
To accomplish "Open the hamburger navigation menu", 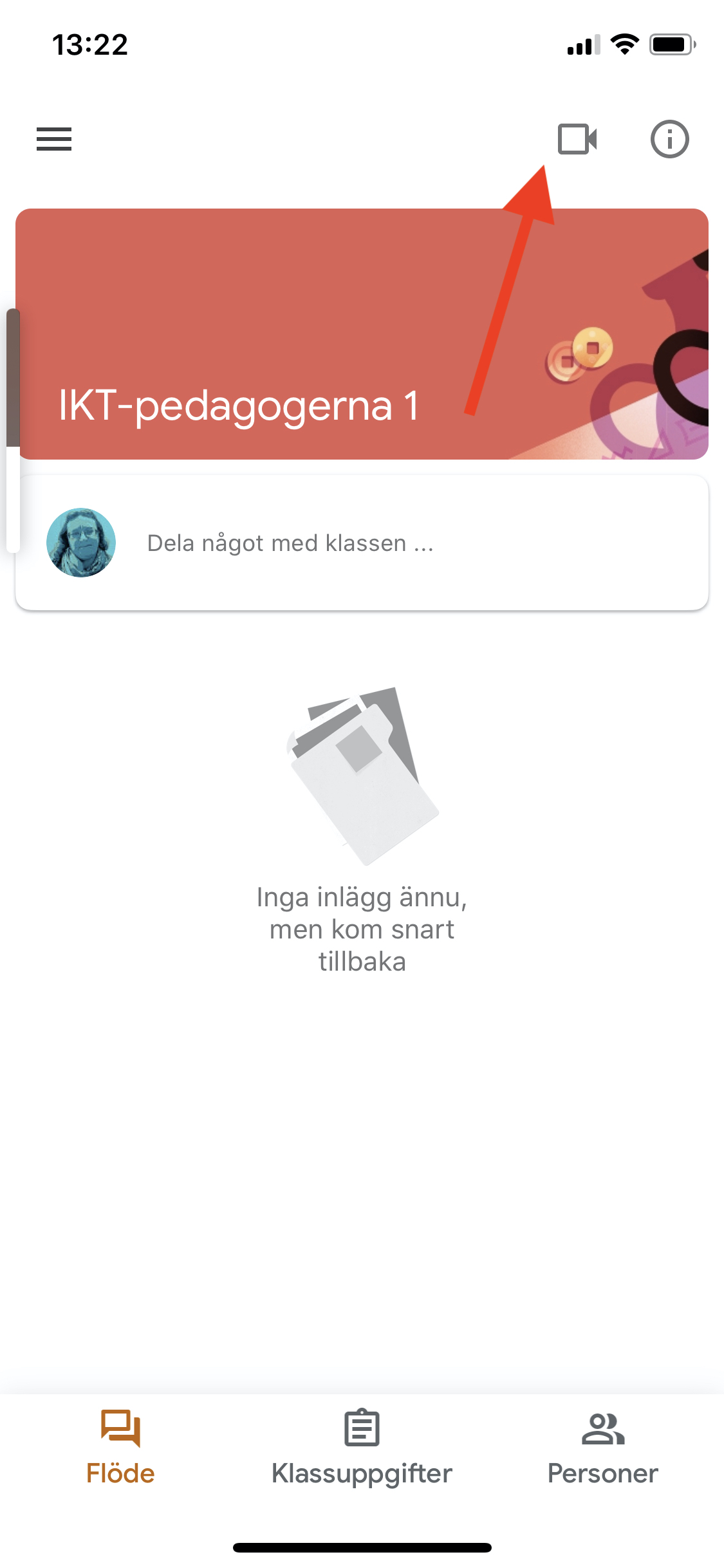I will click(x=54, y=139).
